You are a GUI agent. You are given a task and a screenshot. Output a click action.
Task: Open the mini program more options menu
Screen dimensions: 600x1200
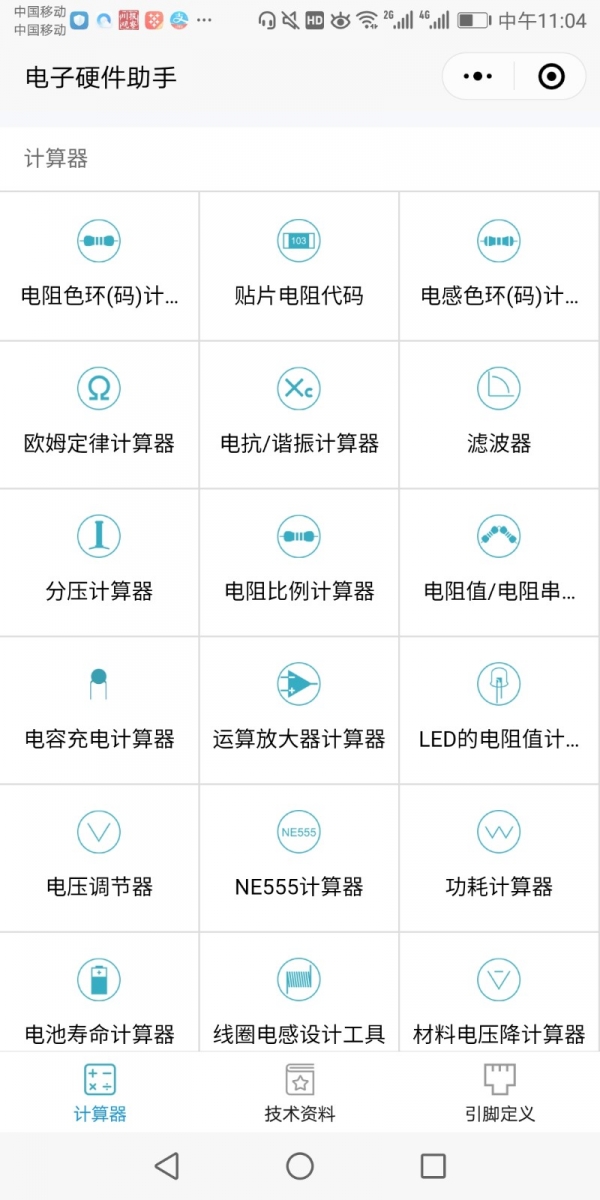pos(478,77)
